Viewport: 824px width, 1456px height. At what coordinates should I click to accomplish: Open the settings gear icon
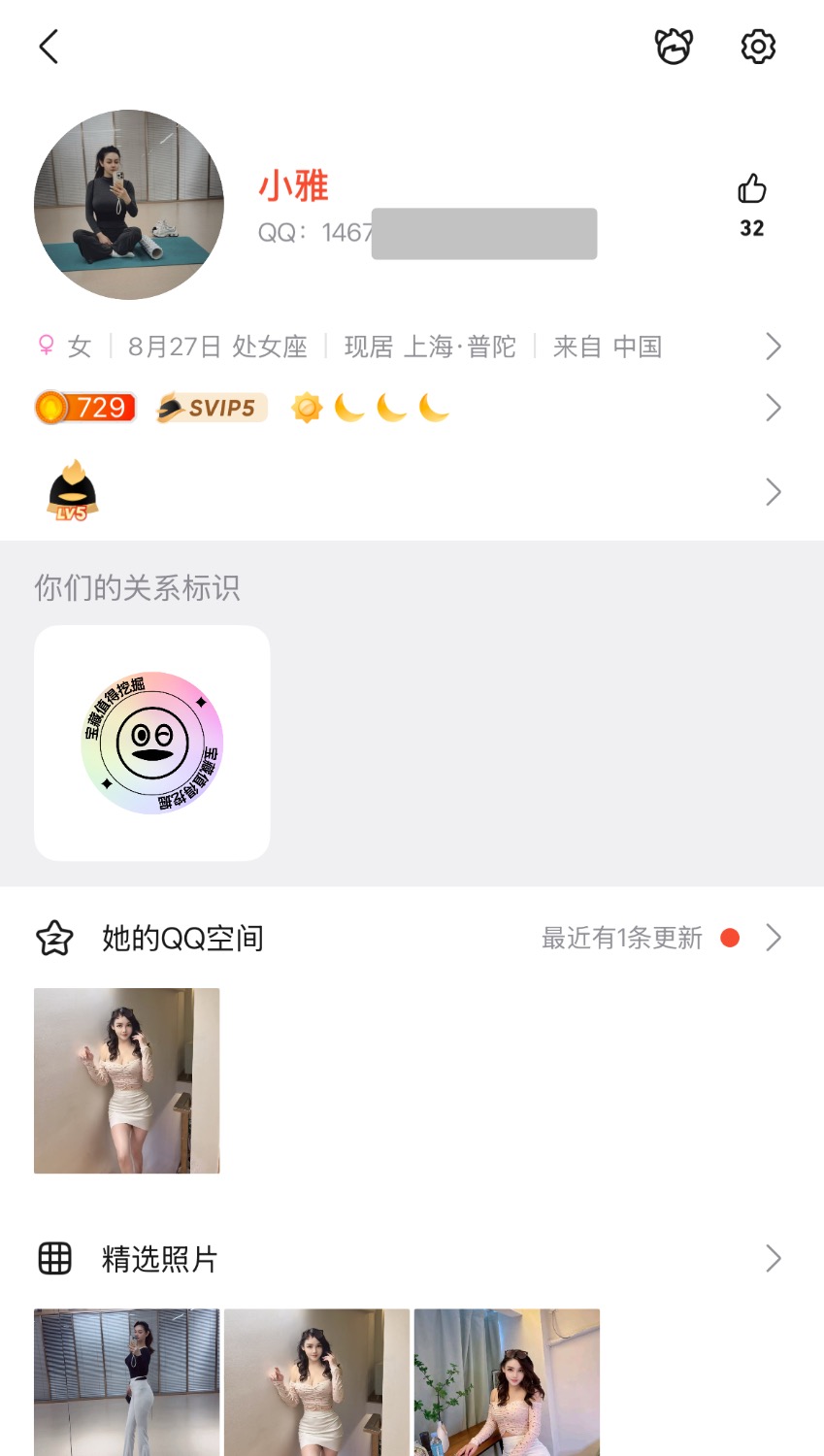pyautogui.click(x=758, y=47)
